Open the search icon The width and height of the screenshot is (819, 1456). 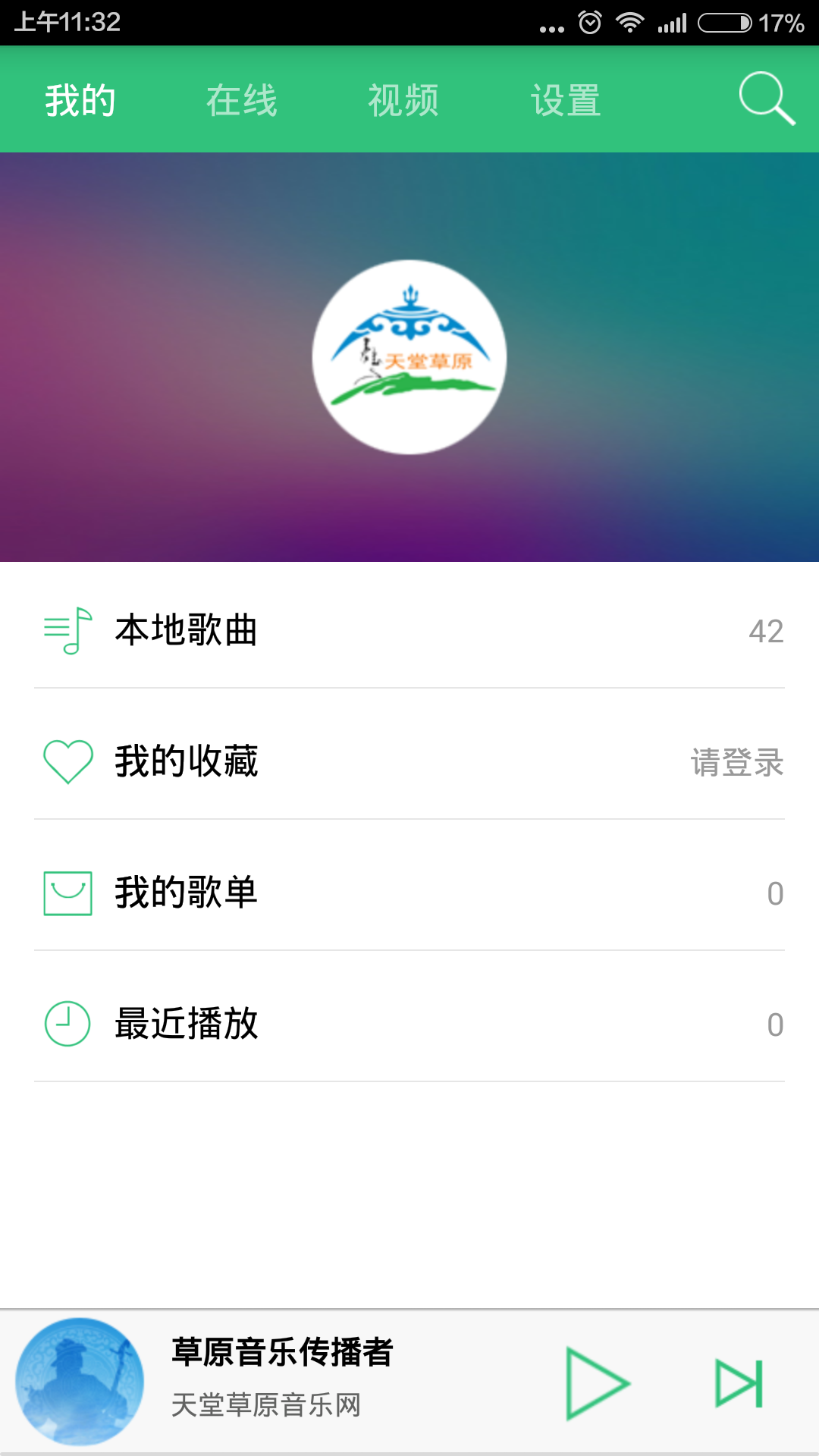coord(766,99)
